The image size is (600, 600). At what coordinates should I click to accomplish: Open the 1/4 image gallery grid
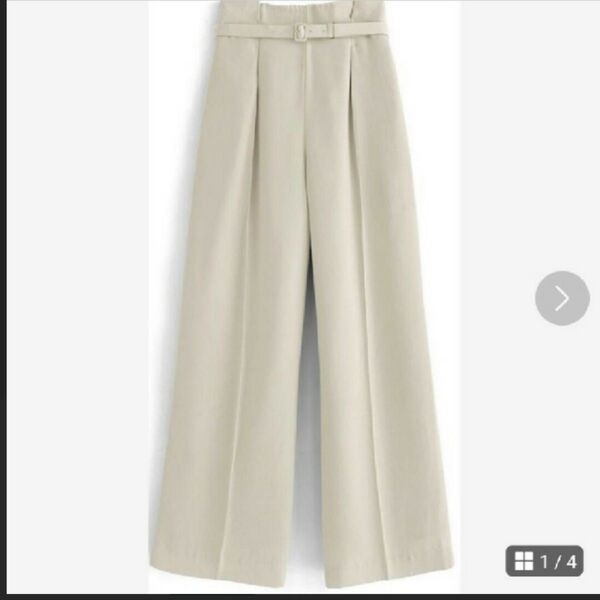[x=545, y=561]
